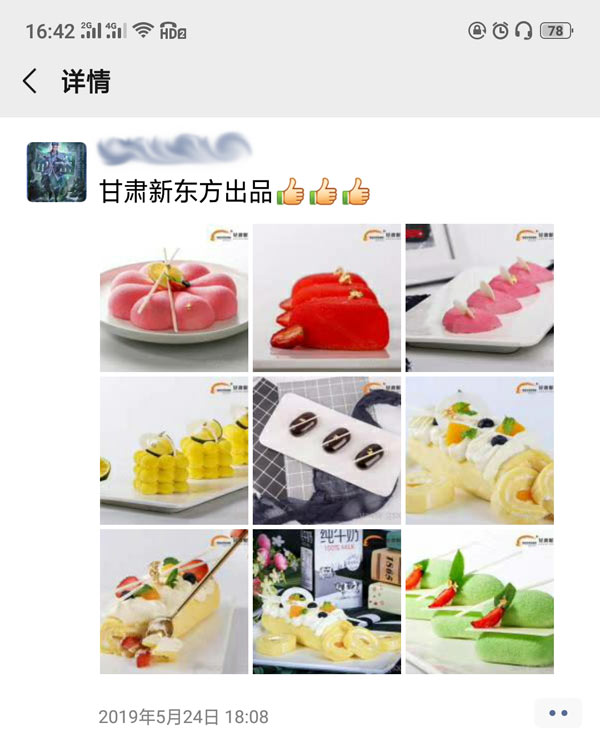Open the like and comment options button
Image resolution: width=600 pixels, height=753 pixels.
(x=558, y=713)
